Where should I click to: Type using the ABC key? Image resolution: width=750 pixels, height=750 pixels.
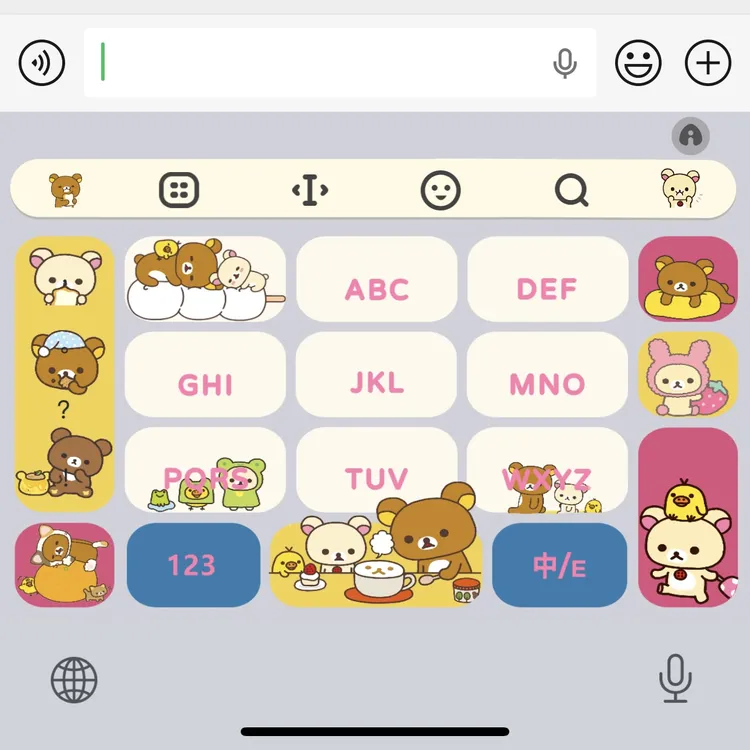[376, 279]
